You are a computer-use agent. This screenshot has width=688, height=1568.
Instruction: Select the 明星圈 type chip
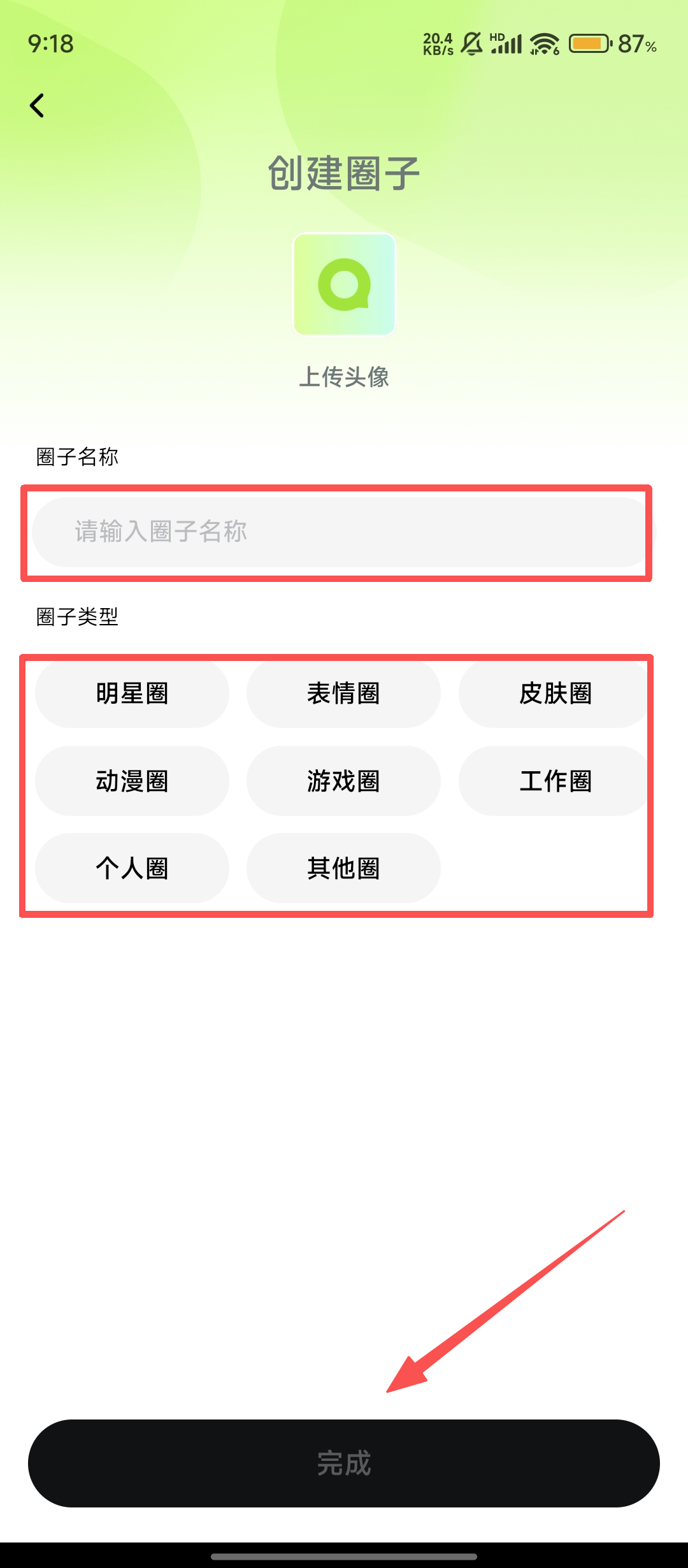[x=132, y=693]
